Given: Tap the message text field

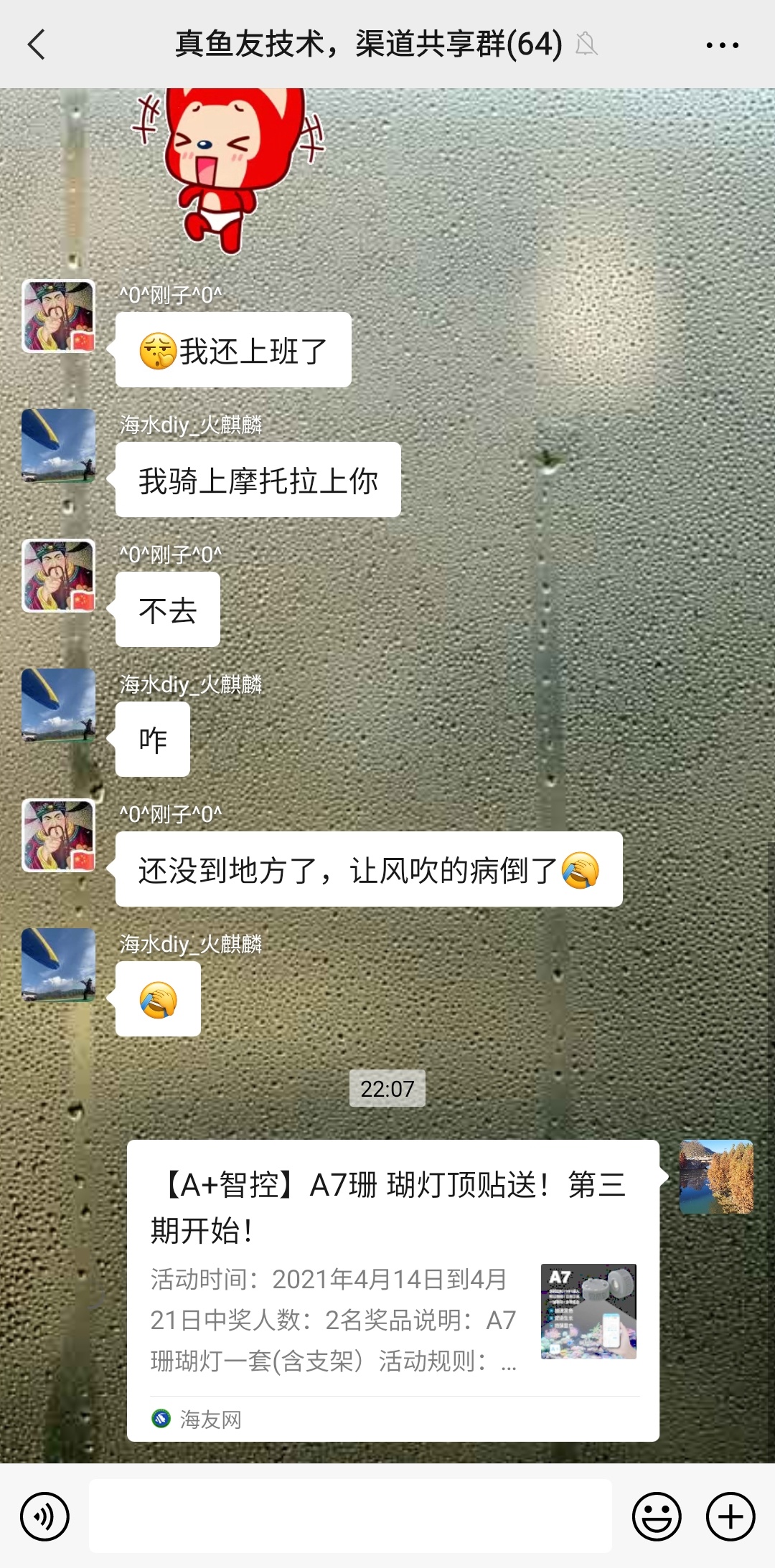Looking at the screenshot, I should point(350,1516).
